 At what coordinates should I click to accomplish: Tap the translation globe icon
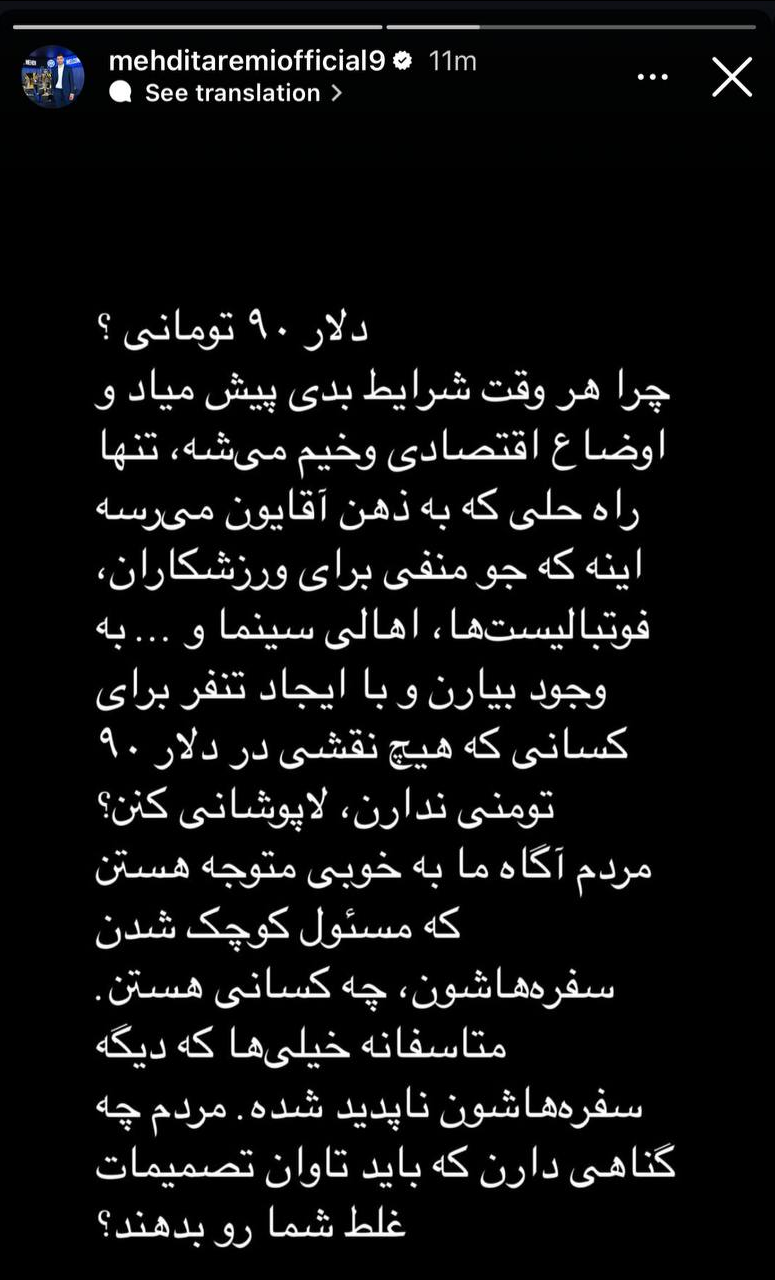coord(121,93)
